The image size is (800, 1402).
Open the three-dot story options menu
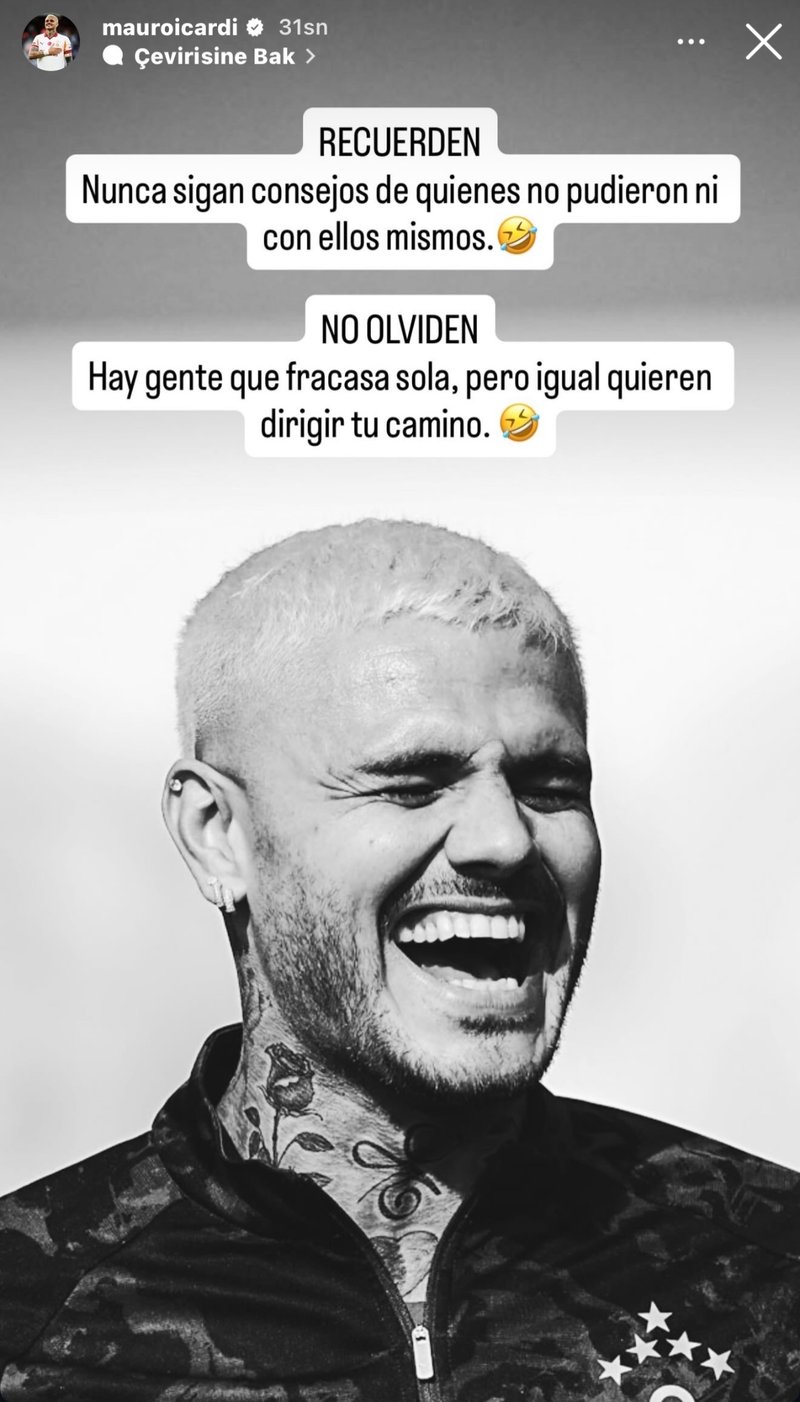tap(692, 42)
